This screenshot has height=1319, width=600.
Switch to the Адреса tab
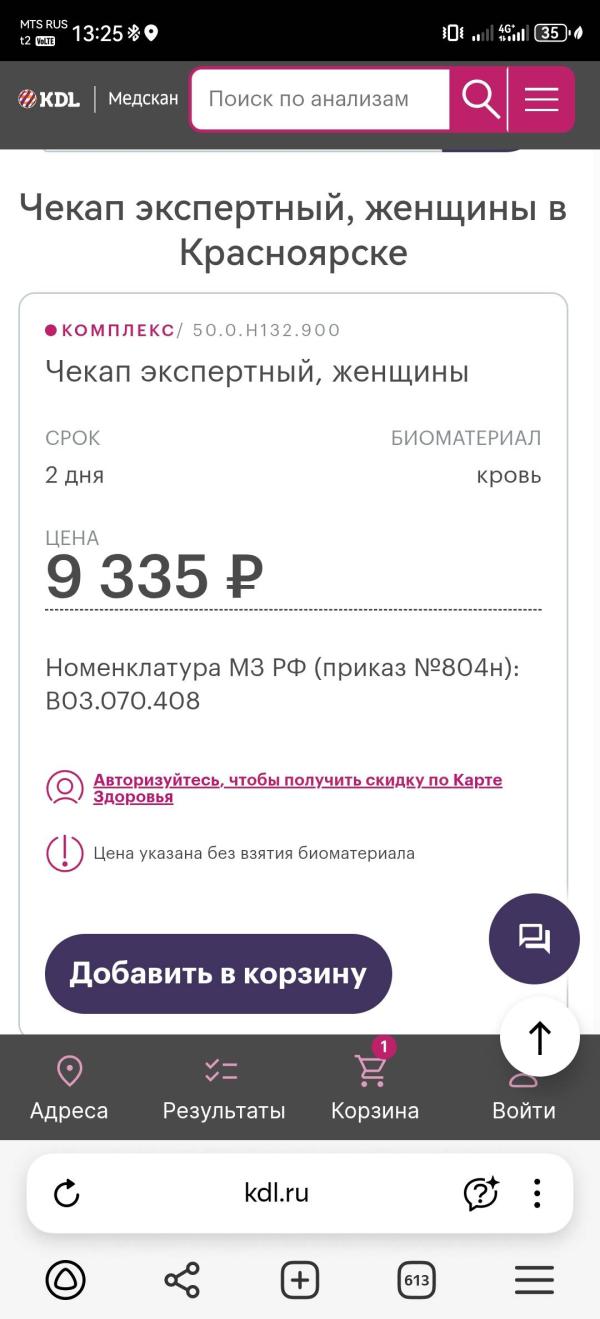69,1087
